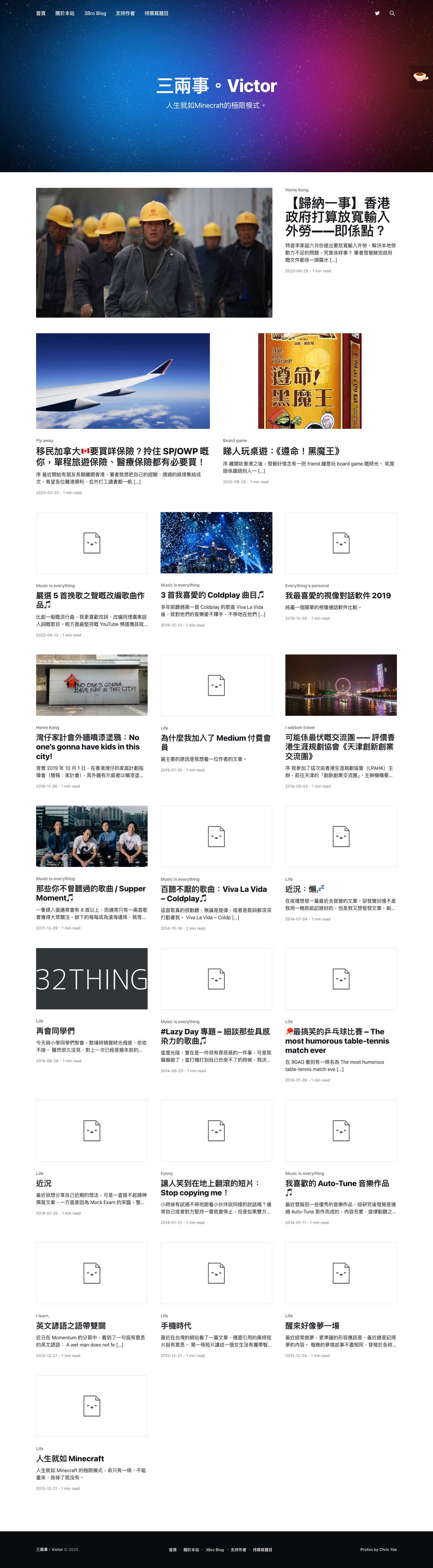The width and height of the screenshot is (433, 1568).
Task: Visit 3Bro Blog from the top navigation
Action: coord(95,14)
